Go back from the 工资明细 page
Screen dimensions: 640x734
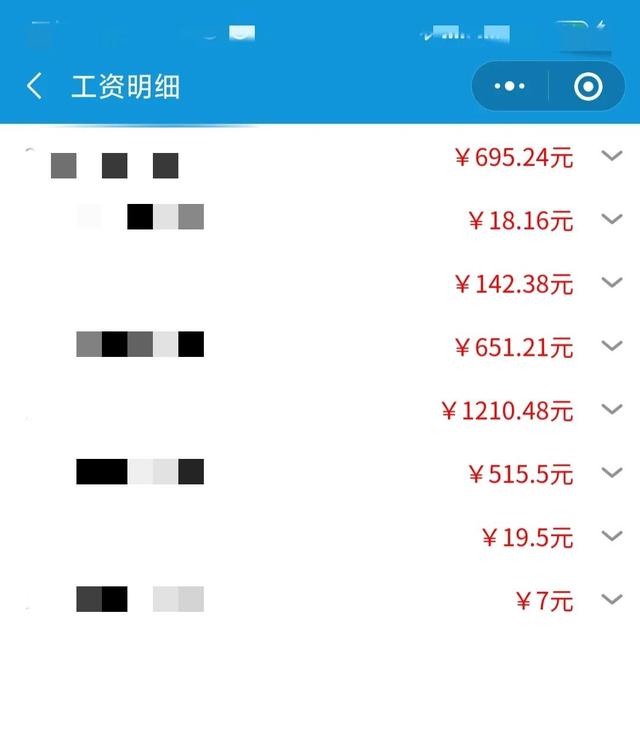(x=35, y=87)
